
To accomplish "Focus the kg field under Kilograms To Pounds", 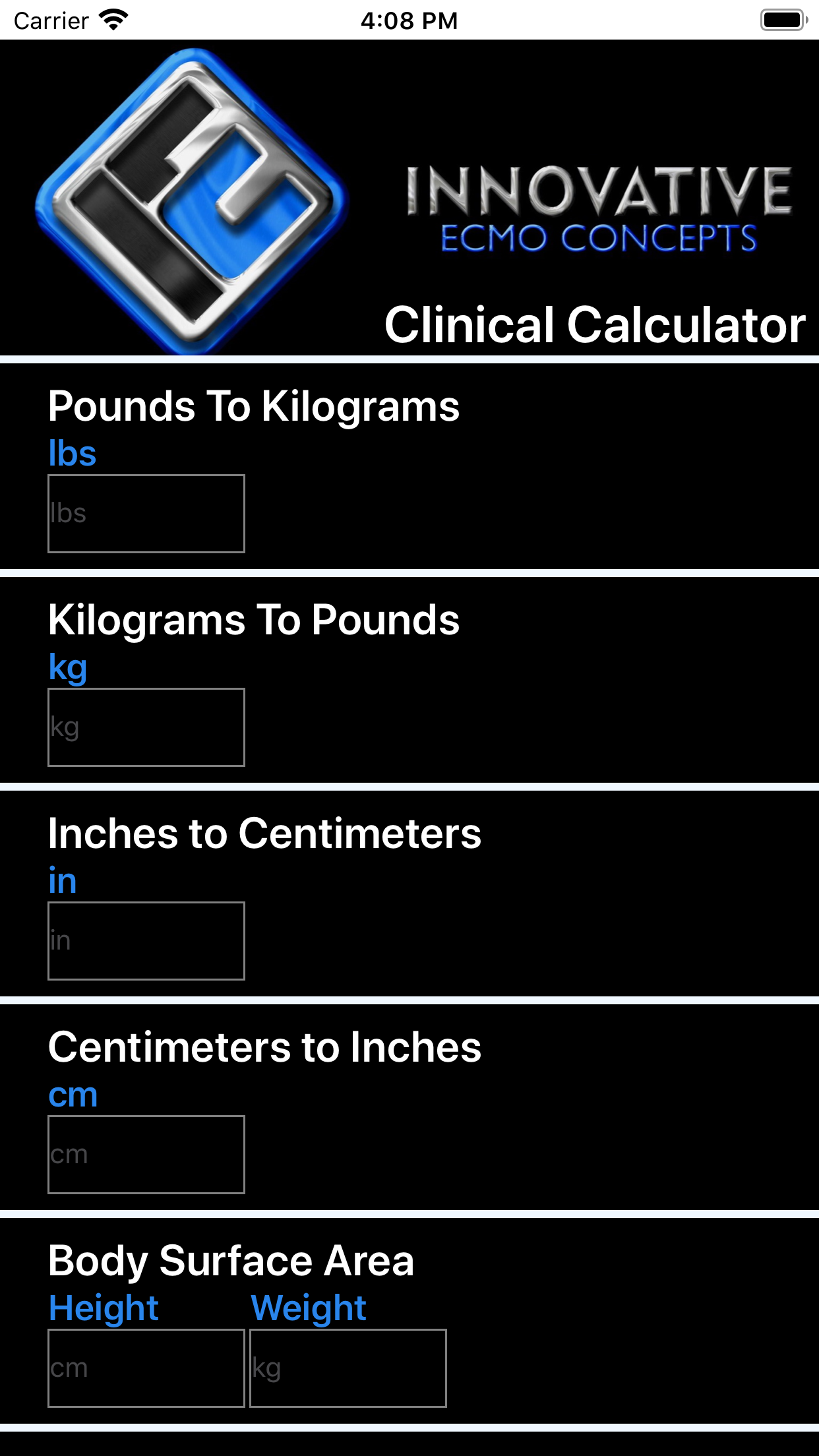I will 146,727.
